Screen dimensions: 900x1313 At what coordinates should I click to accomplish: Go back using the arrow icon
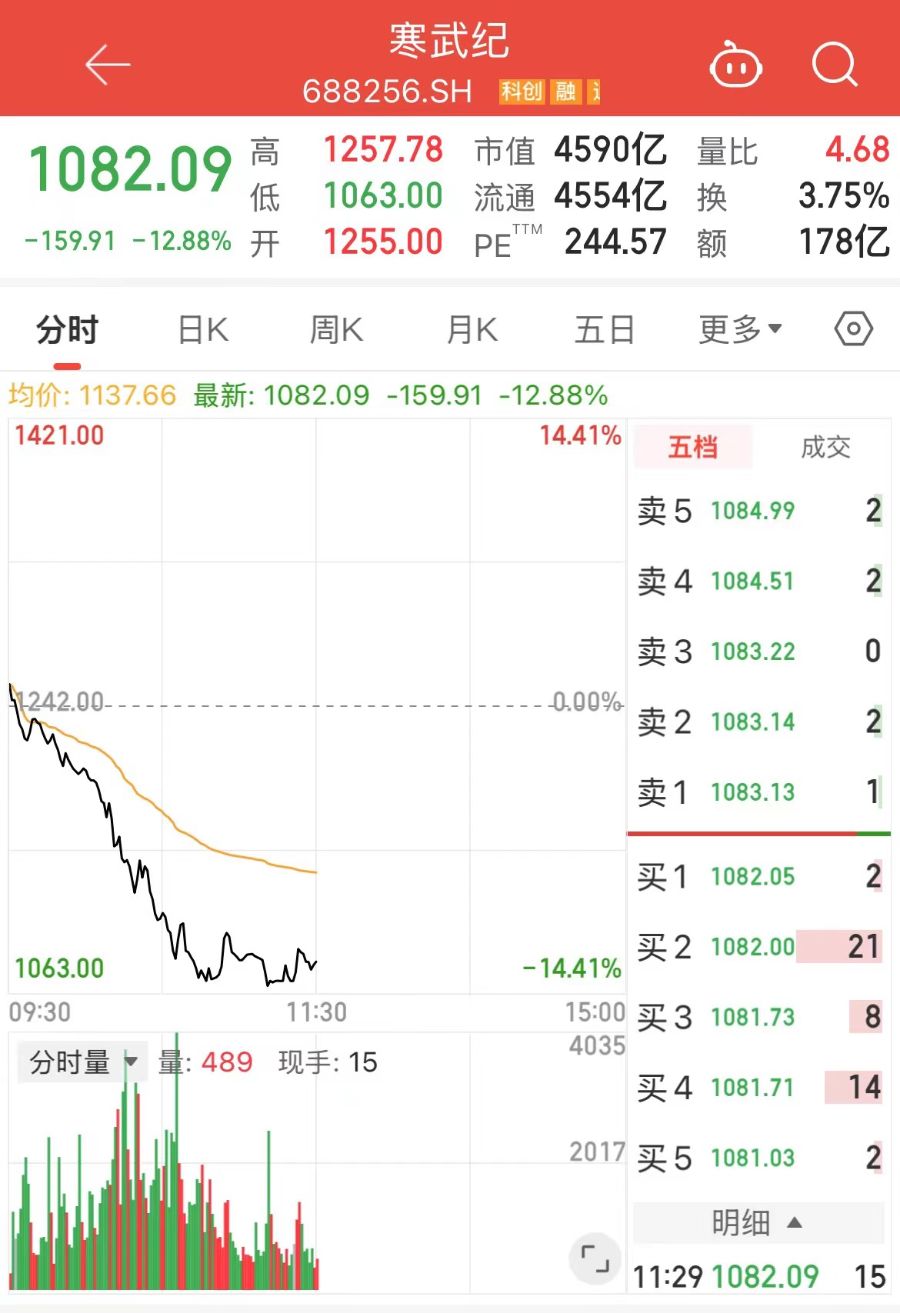coord(108,65)
